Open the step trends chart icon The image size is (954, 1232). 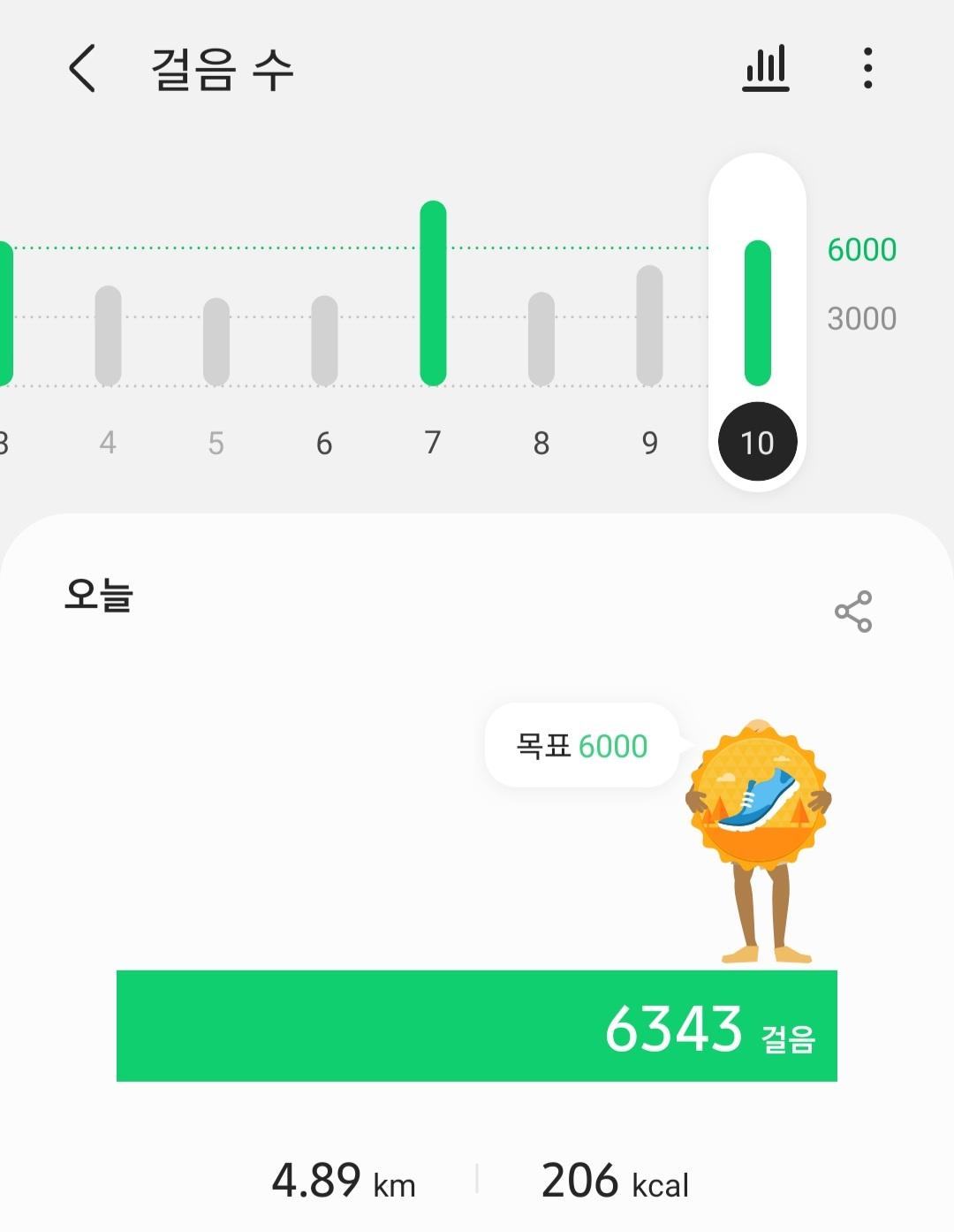(x=765, y=69)
